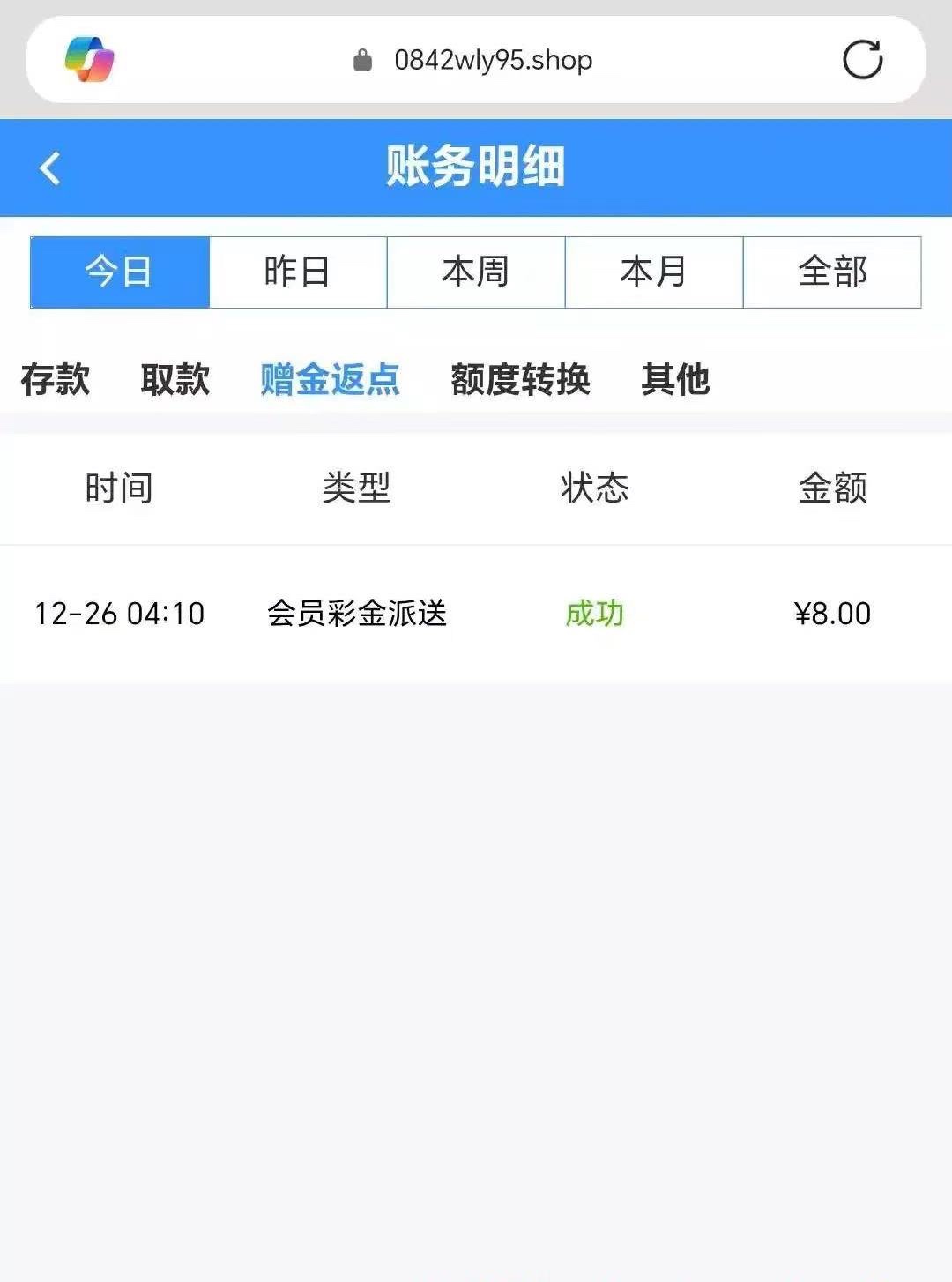Open the Copilot icon in browser bar

tap(89, 60)
